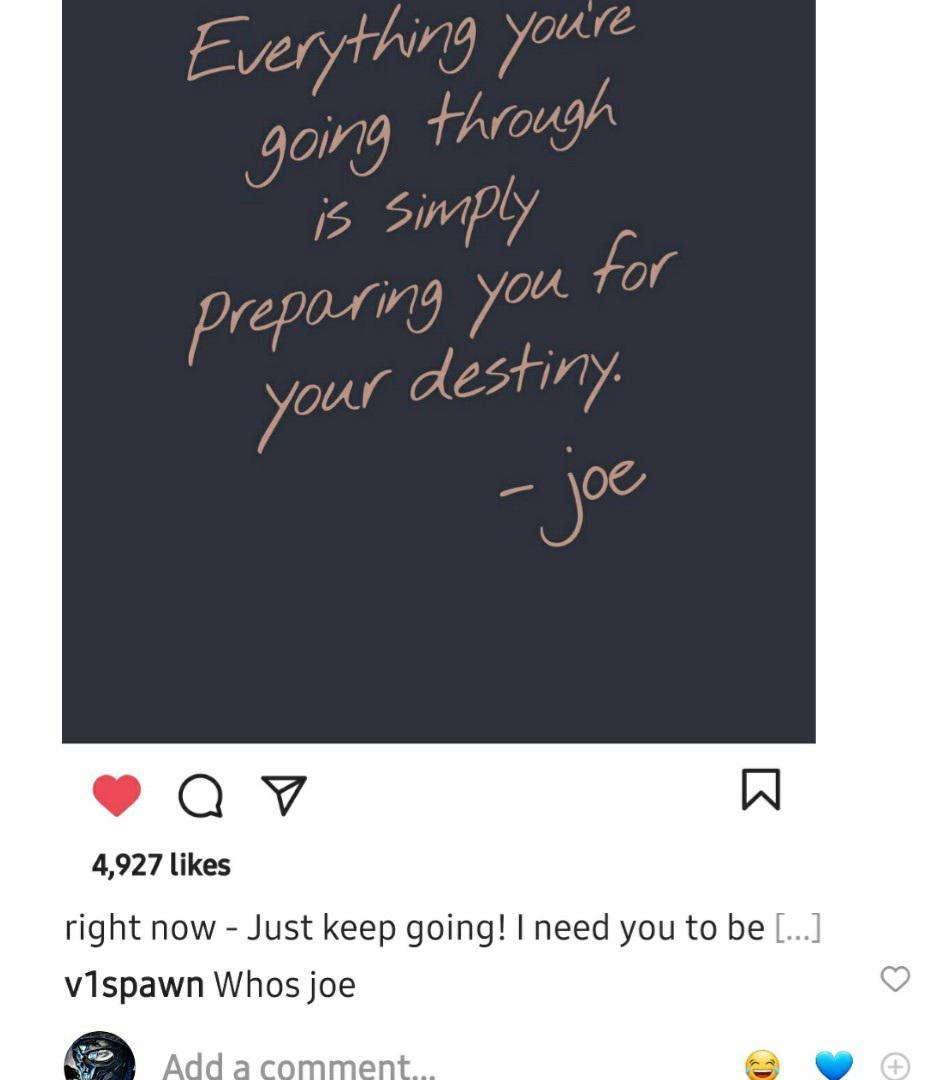Expand the truncated caption
Image resolution: width=932 pixels, height=1080 pixels.
[798, 928]
